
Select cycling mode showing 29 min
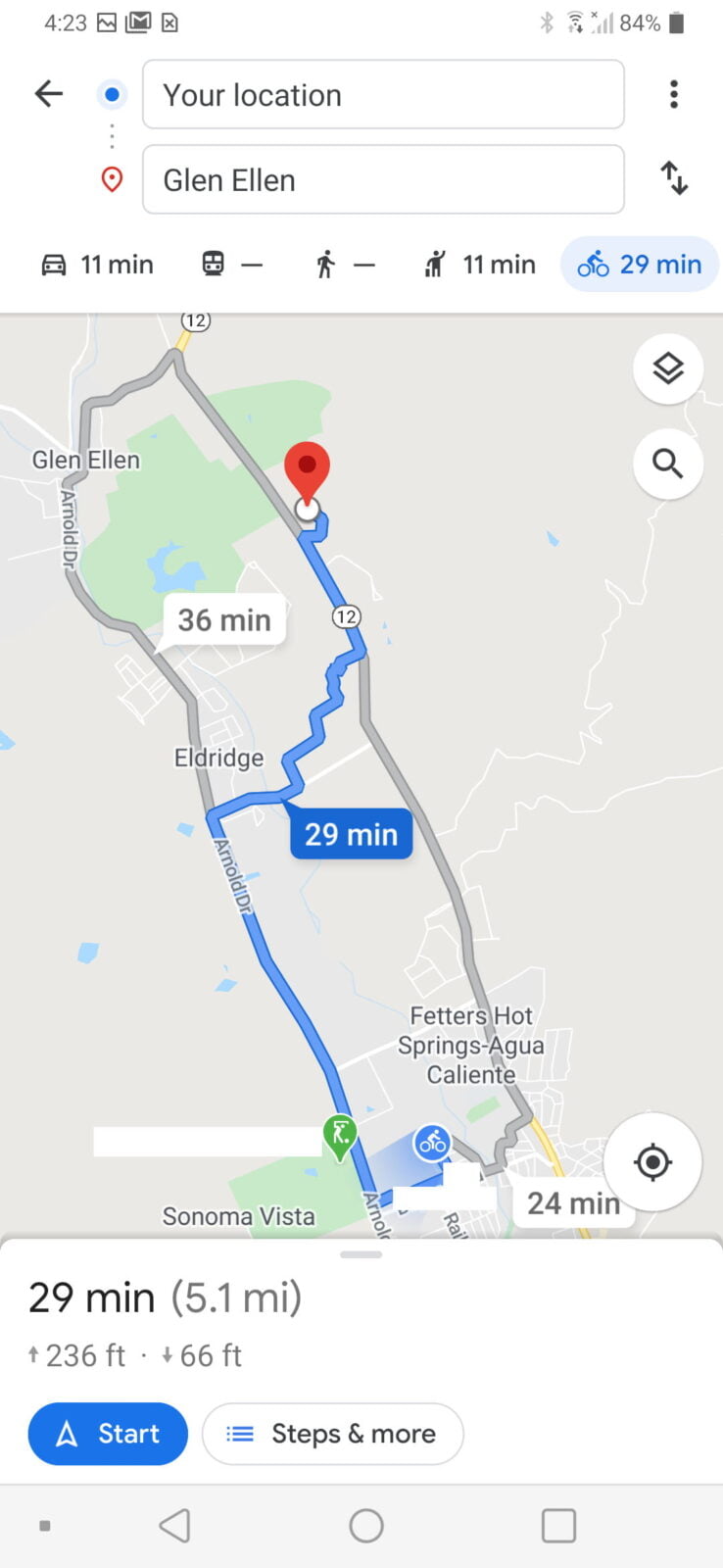tap(640, 265)
